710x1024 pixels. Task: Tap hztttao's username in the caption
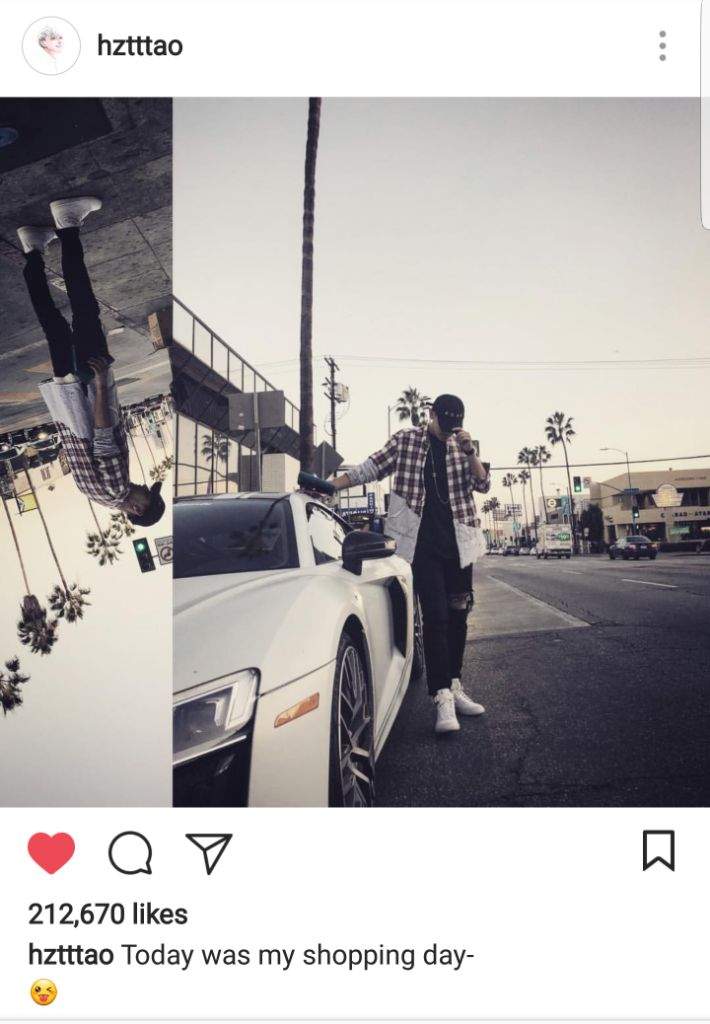72,955
